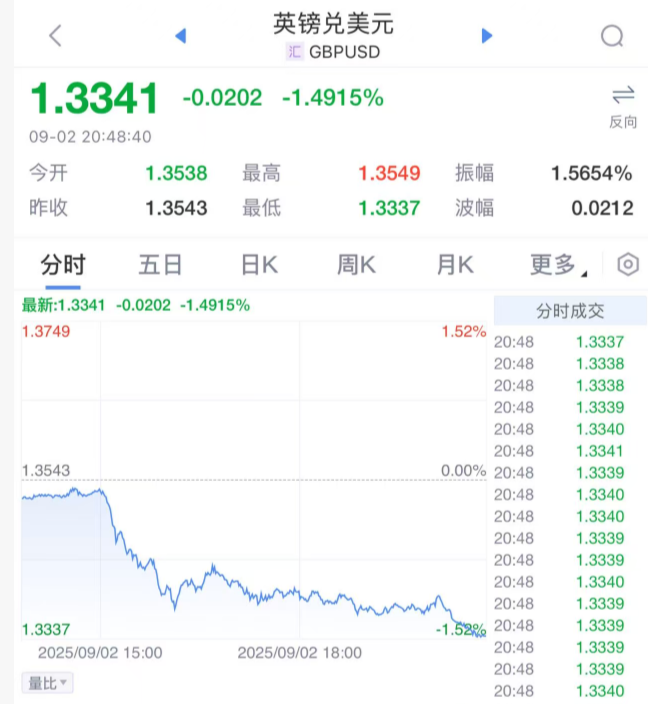Viewport: 648px width, 704px height.
Task: Expand the 更多 chart options
Action: (x=557, y=265)
